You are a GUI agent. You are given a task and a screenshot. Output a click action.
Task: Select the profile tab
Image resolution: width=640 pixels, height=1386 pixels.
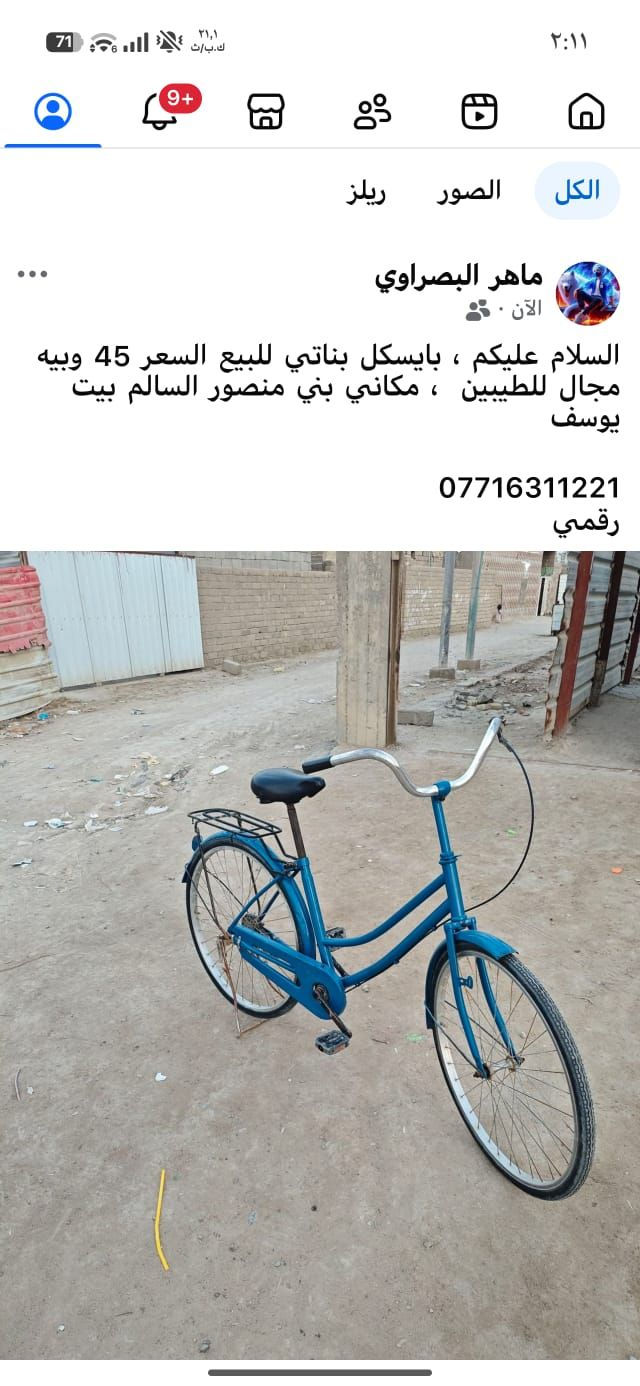(53, 111)
